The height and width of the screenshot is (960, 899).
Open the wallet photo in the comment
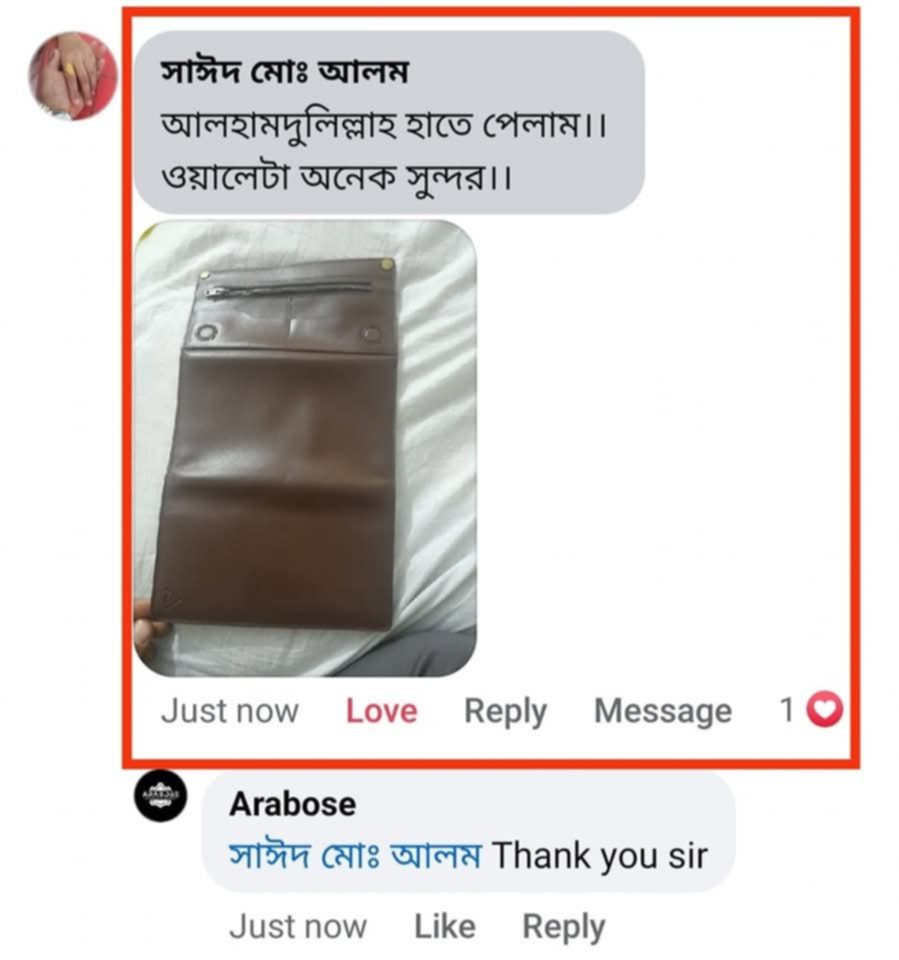click(x=305, y=447)
